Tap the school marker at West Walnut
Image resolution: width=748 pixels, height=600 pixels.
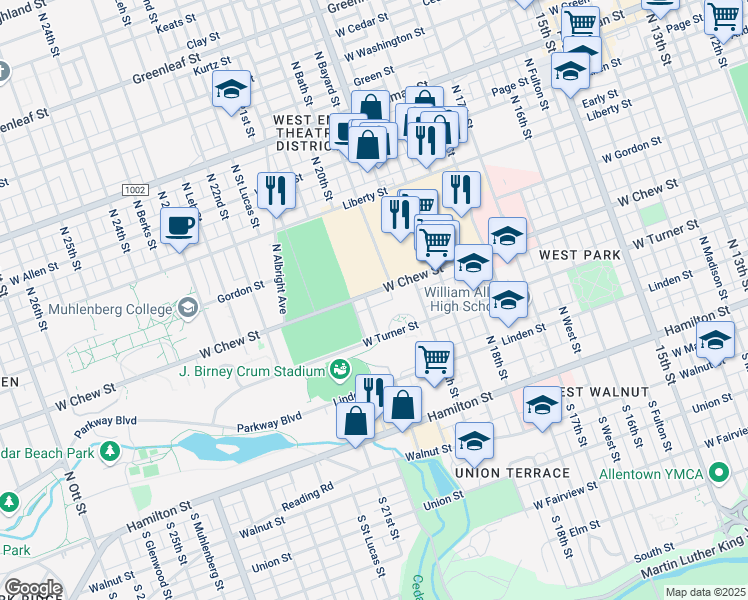coord(542,405)
